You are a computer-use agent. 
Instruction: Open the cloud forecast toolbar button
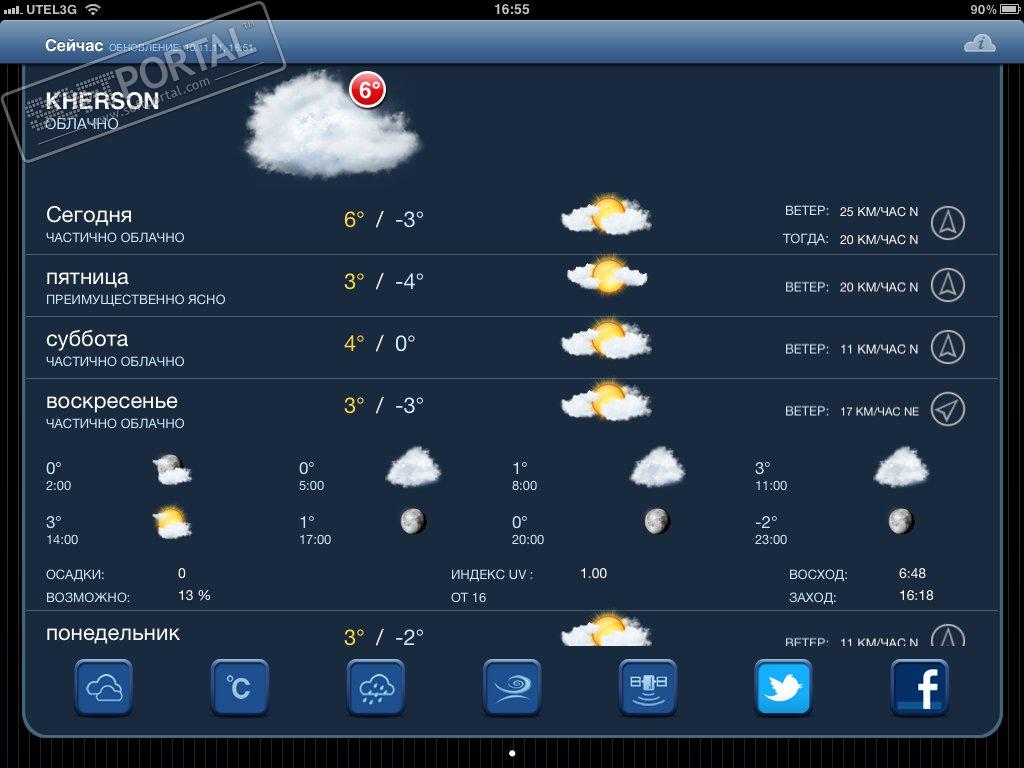point(104,688)
